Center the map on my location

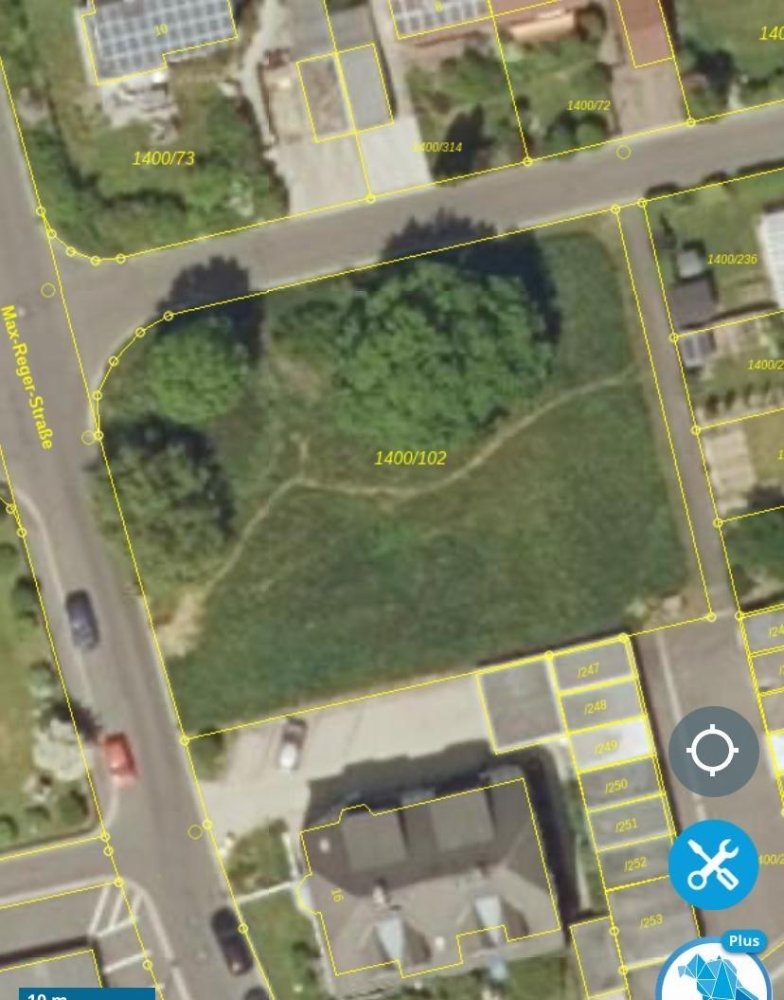tap(713, 751)
